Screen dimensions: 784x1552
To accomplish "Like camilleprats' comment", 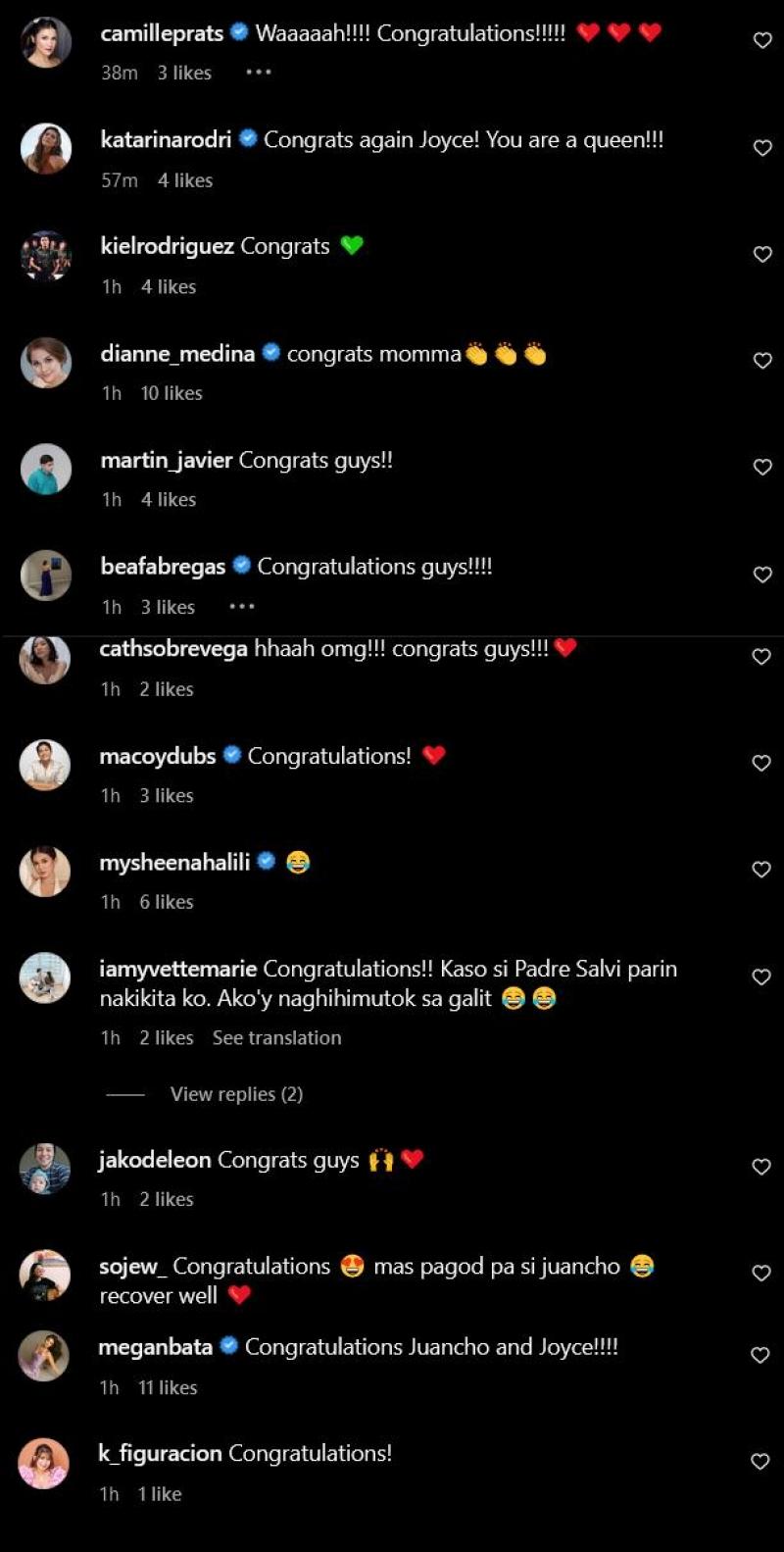I will tap(762, 40).
